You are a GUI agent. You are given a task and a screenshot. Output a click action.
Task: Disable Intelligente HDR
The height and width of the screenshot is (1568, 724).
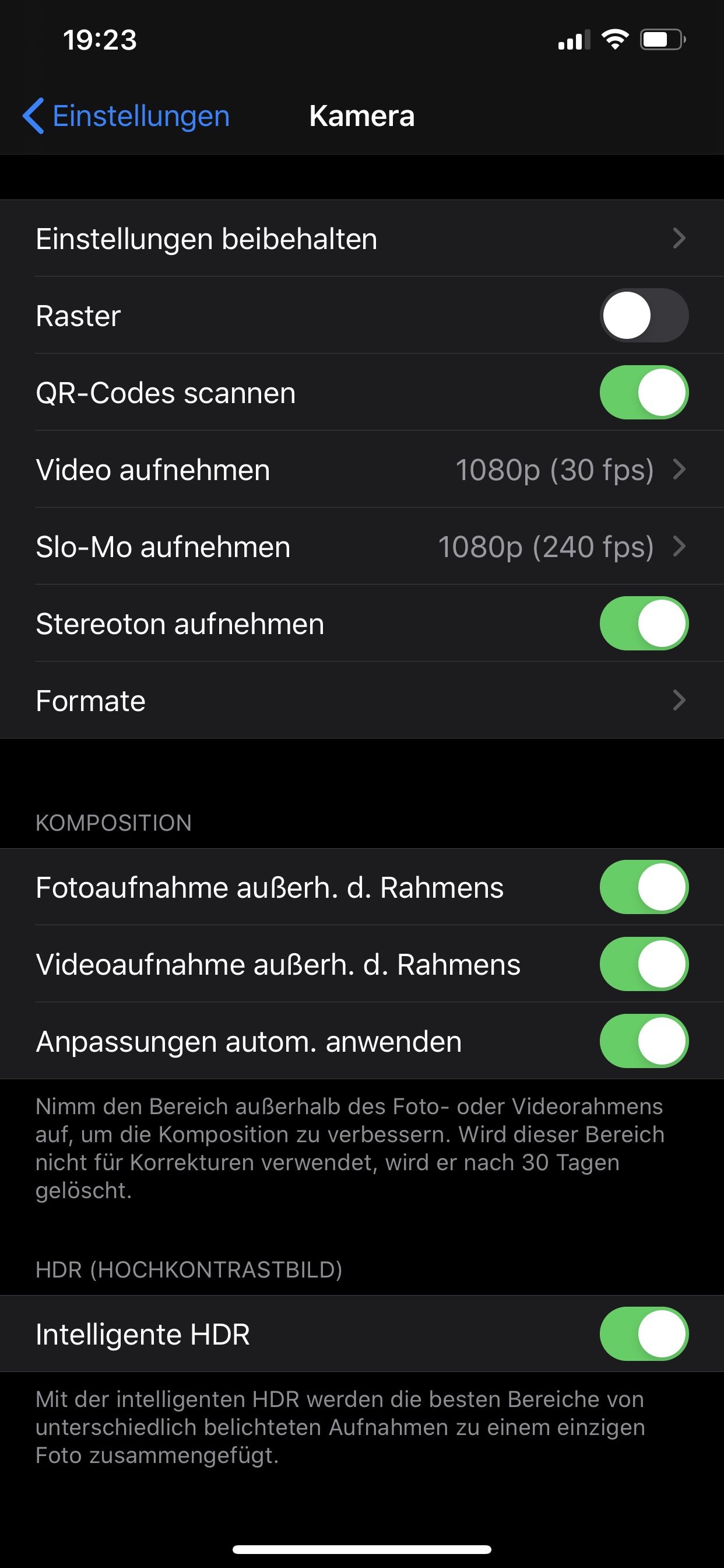(x=644, y=1333)
